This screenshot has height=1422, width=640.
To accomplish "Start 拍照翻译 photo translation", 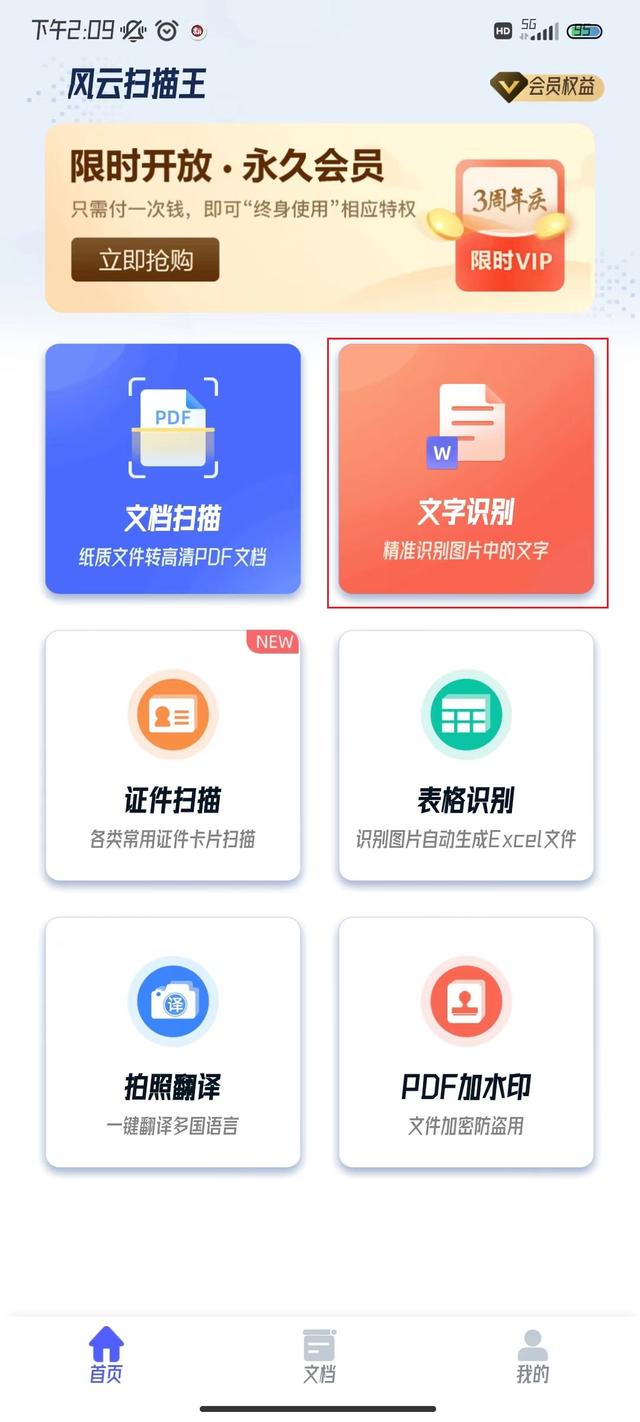I will click(173, 1042).
